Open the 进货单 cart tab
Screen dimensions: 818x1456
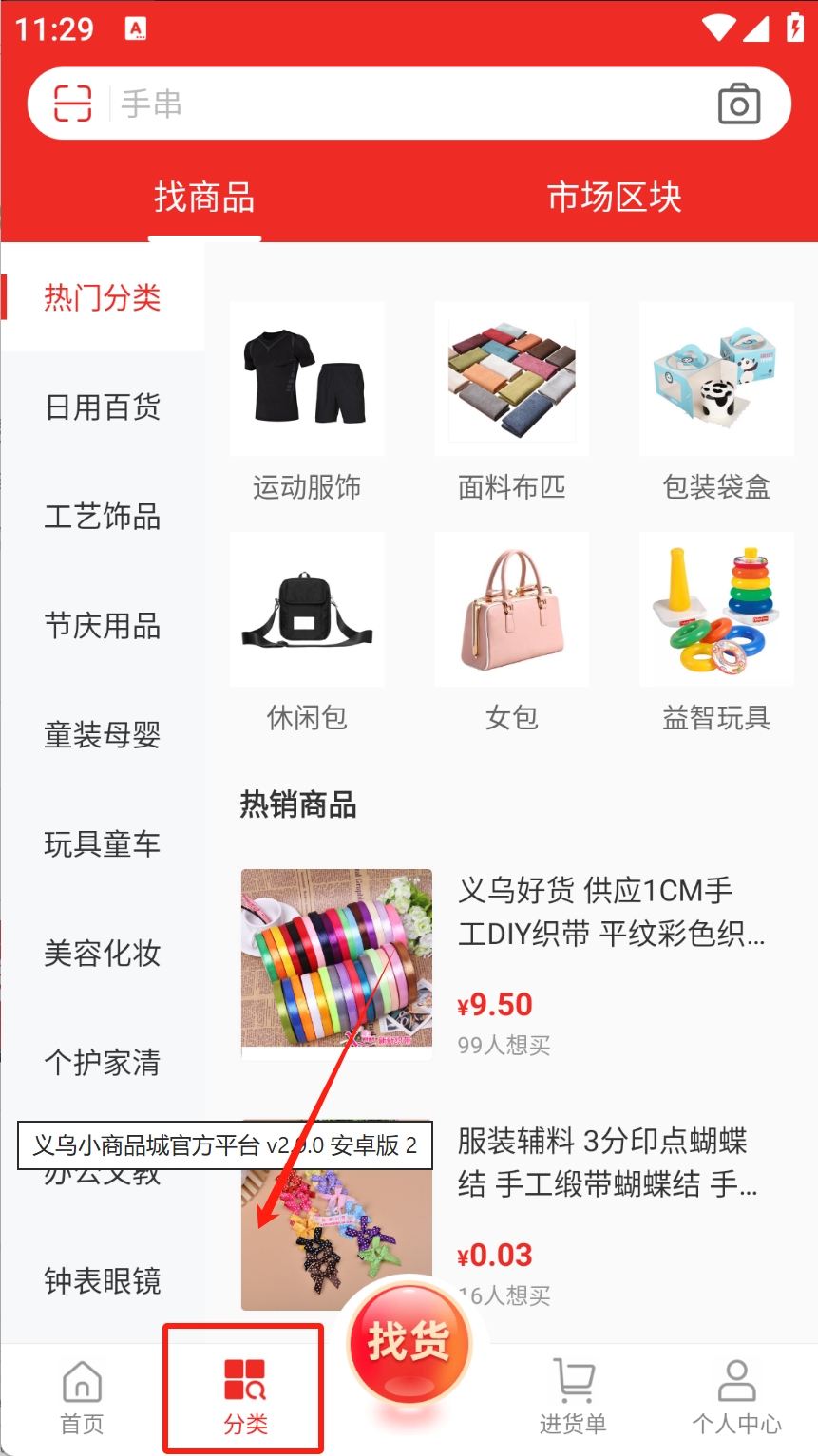tap(573, 1397)
